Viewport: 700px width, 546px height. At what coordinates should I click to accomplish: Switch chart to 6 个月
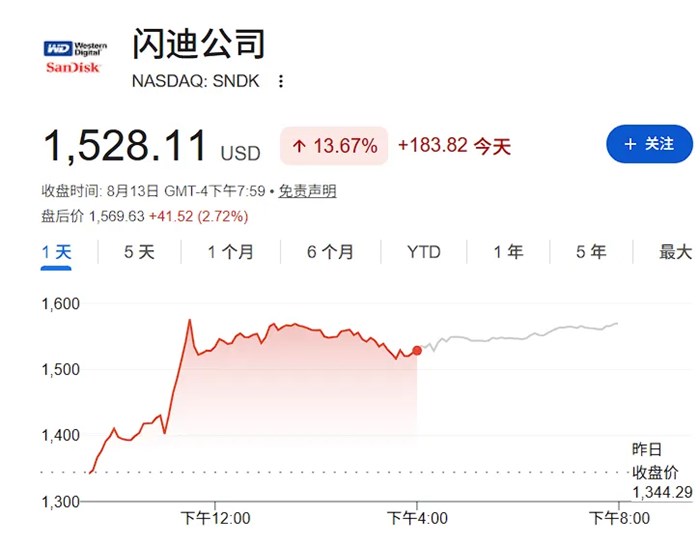[x=330, y=252]
